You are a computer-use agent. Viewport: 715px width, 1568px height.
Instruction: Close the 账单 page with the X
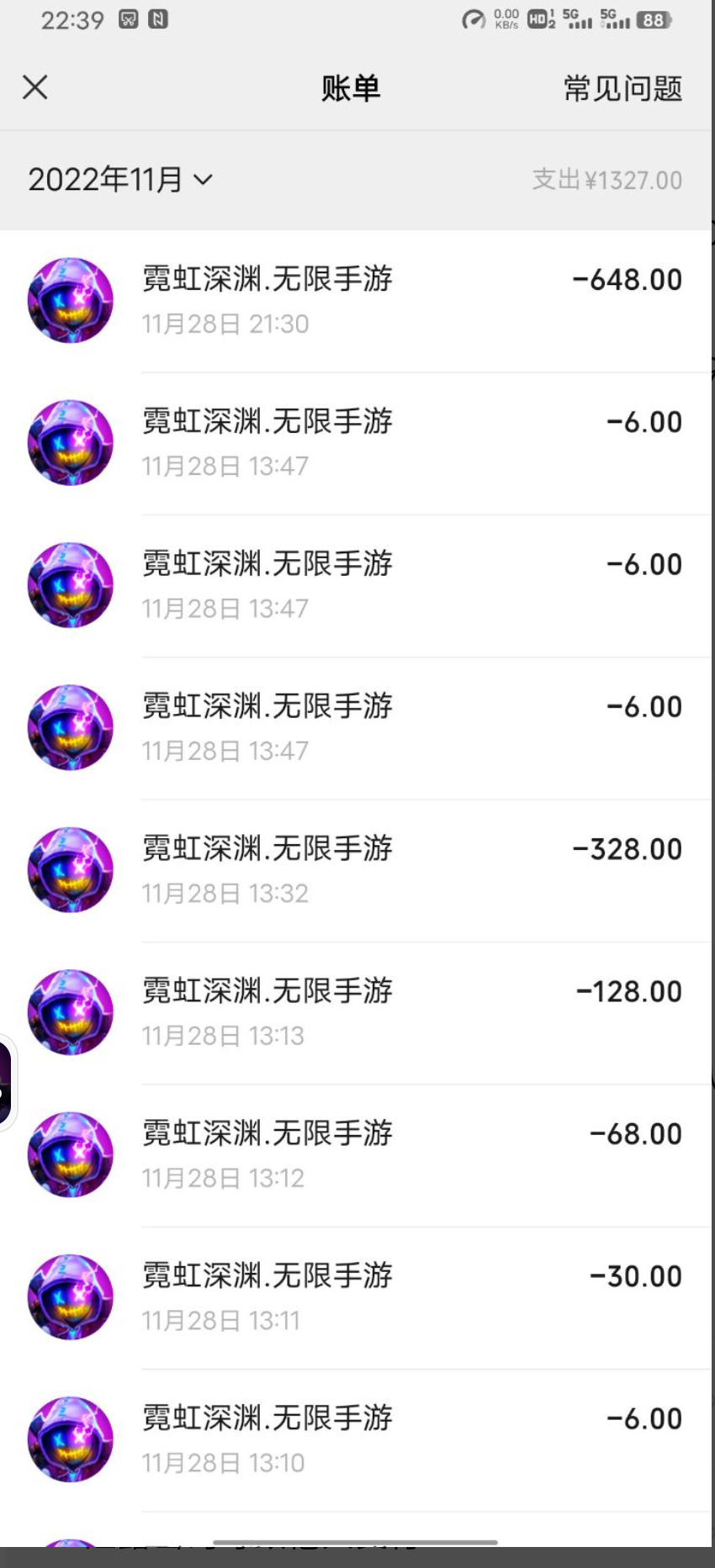coord(34,87)
